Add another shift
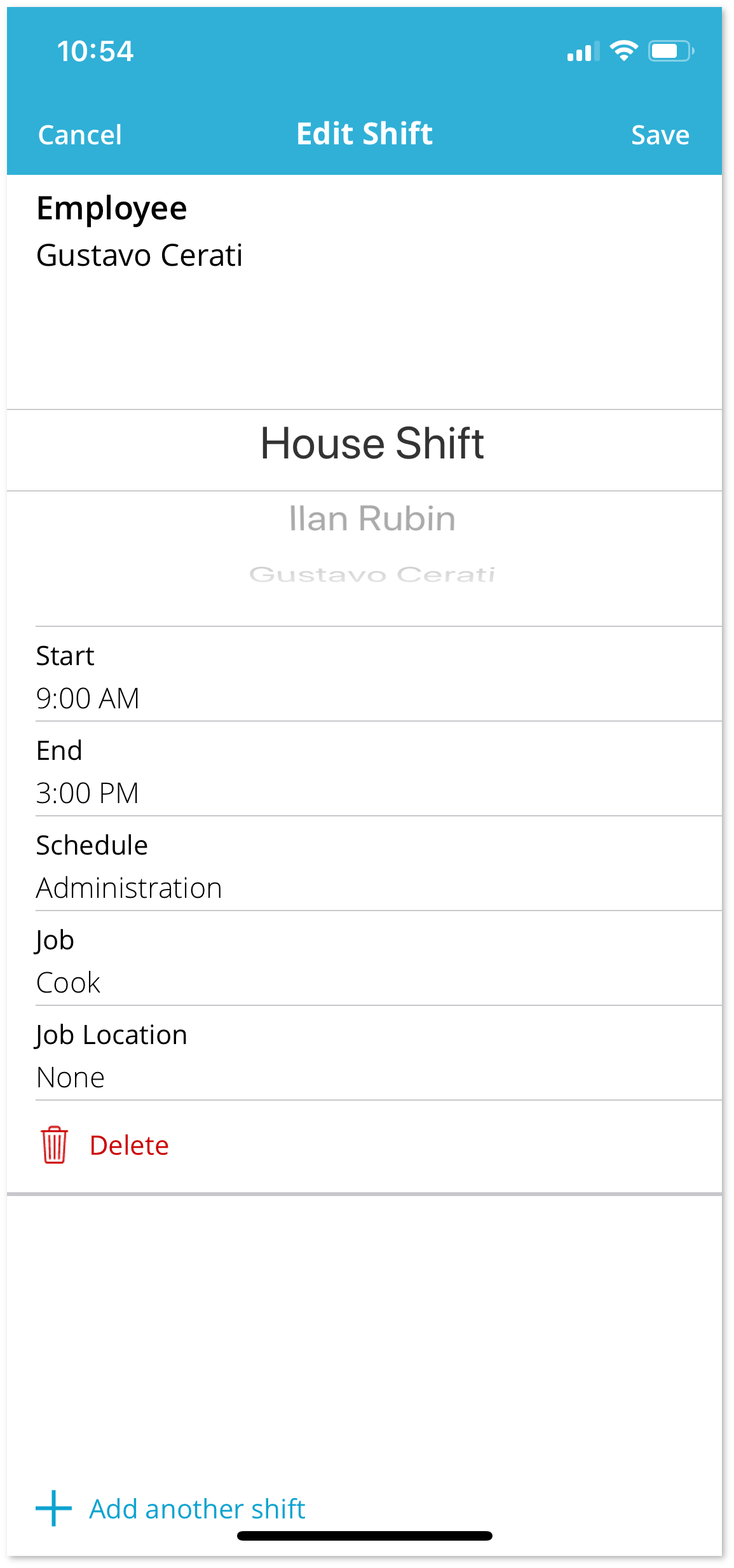Viewport: 734px width, 1568px height. pos(170,1508)
